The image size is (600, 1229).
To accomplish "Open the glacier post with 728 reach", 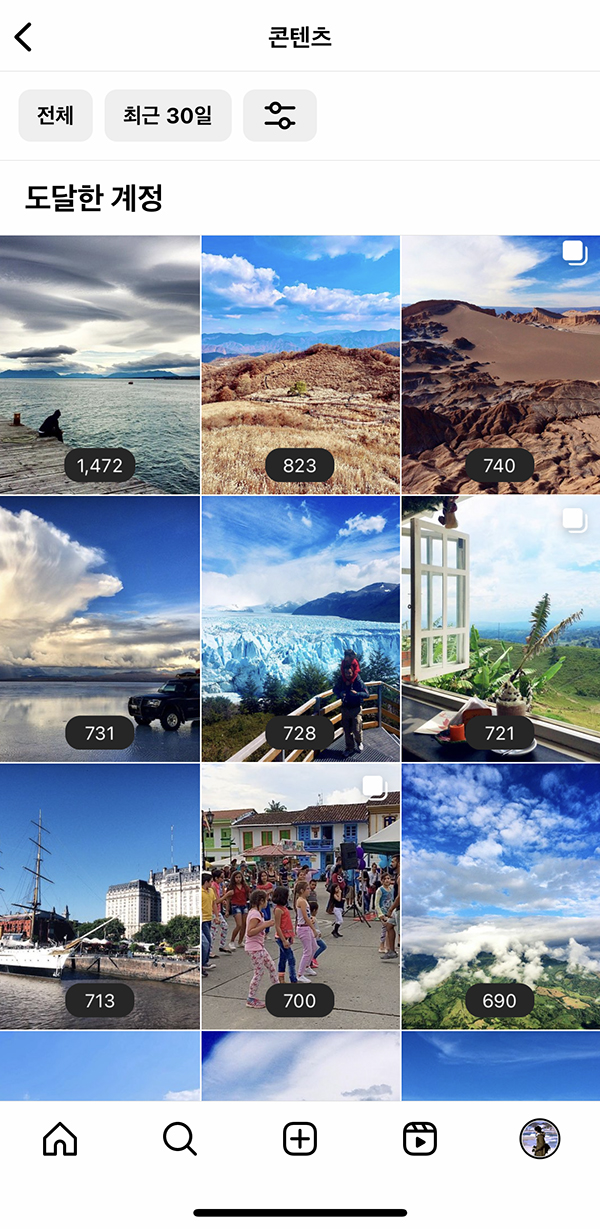I will pos(300,630).
